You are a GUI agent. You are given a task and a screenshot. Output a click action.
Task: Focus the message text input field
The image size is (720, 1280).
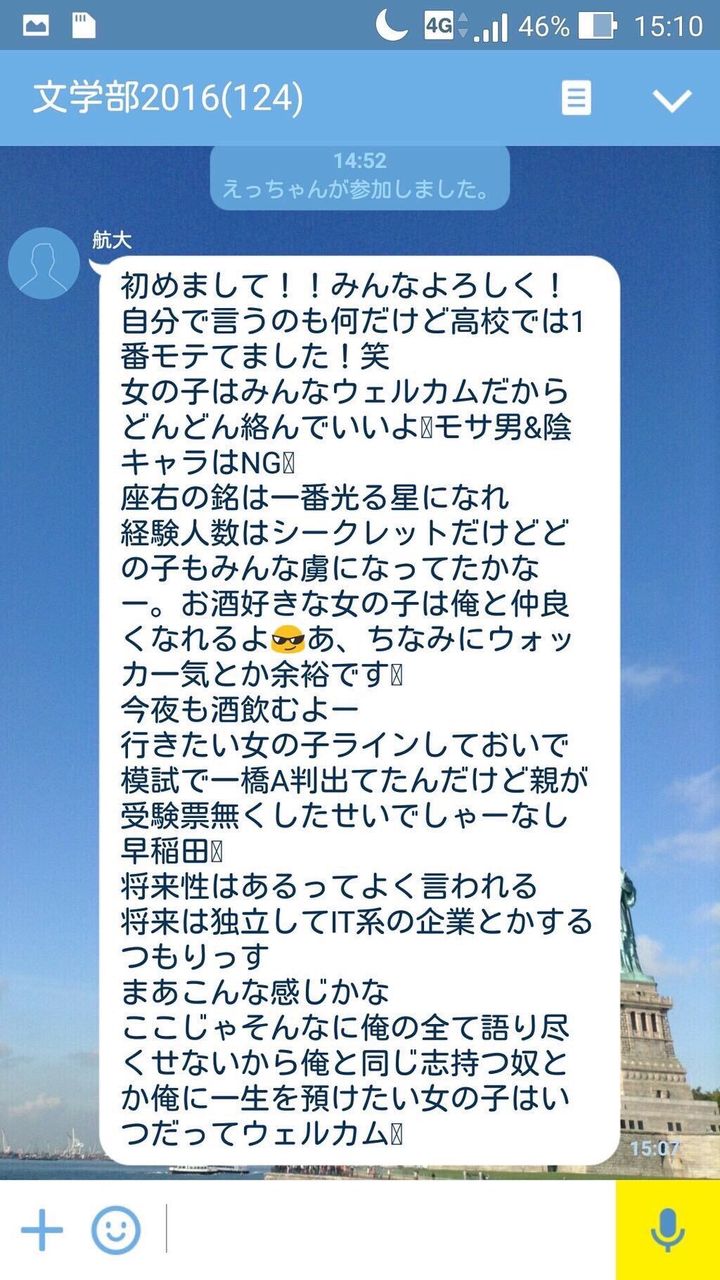390,1230
